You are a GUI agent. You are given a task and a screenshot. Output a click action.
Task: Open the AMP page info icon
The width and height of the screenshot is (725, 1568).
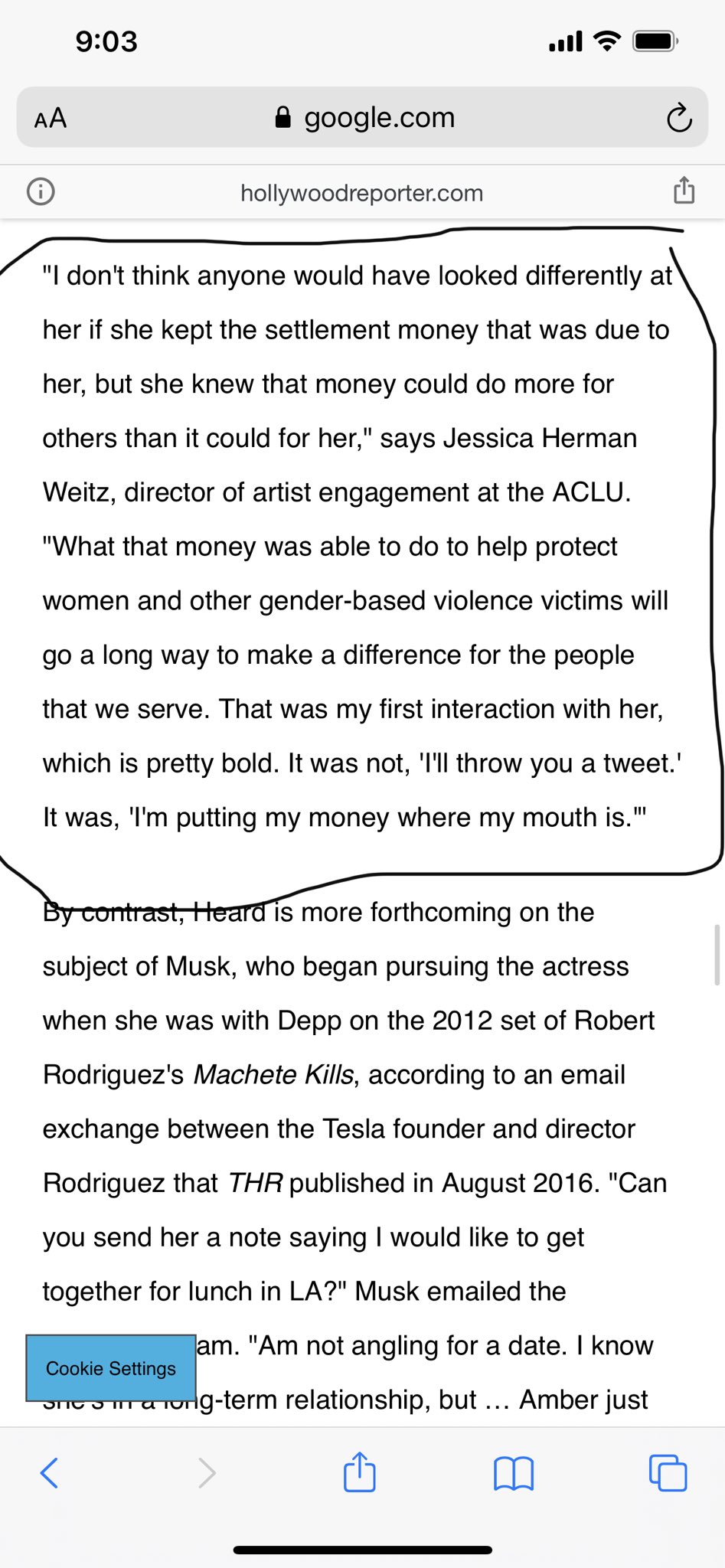(41, 191)
